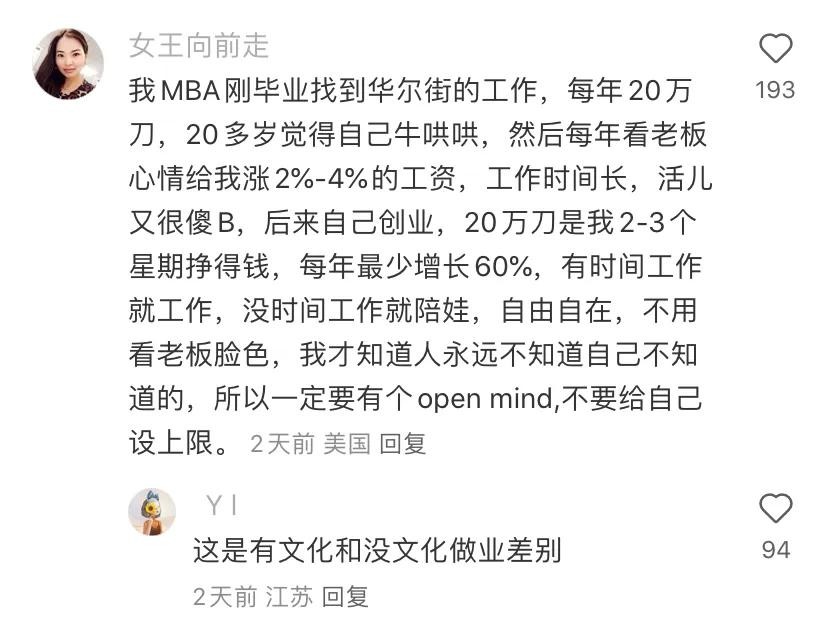This screenshot has height=630, width=828.
Task: Open the username Y I
Action: [x=221, y=506]
